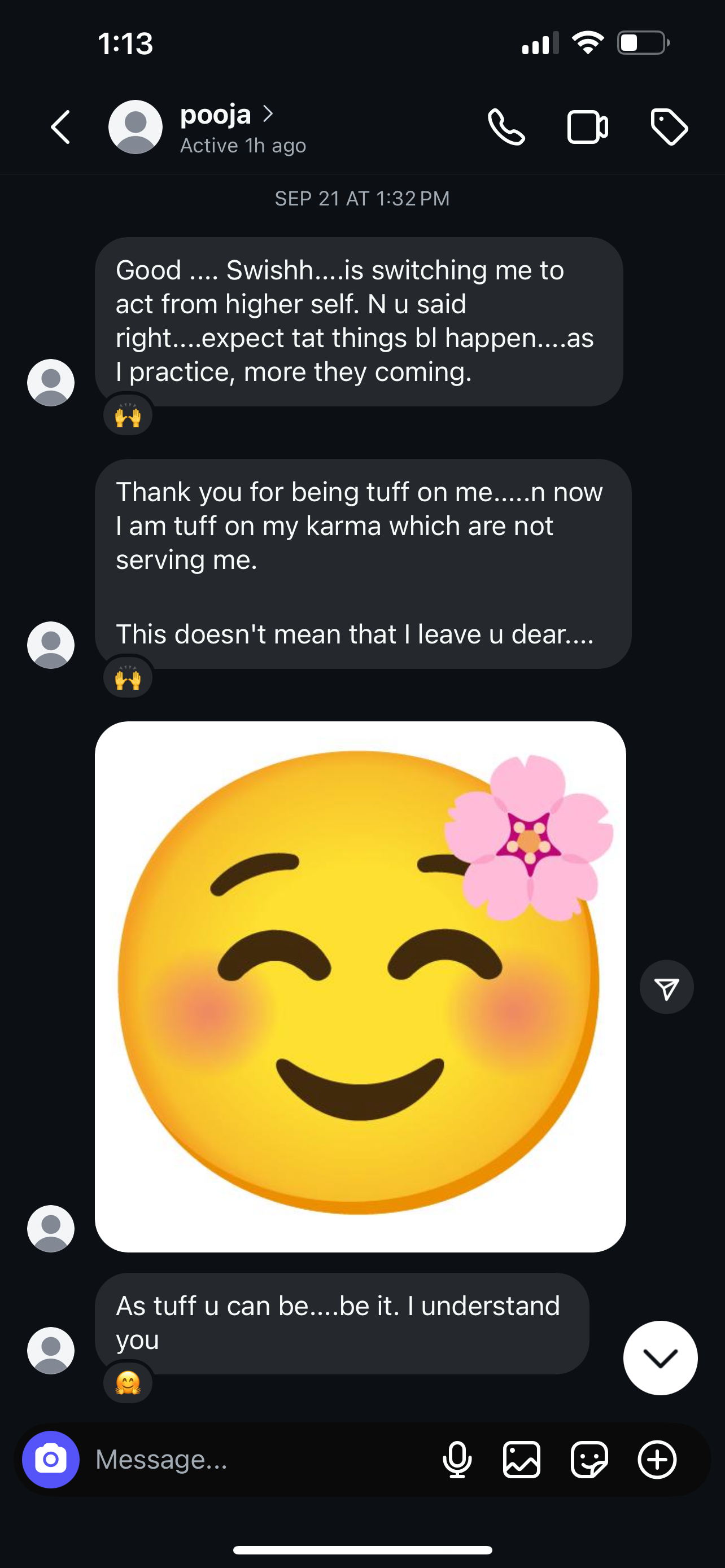View the hug reaction on last message
725x1568 pixels.
point(128,1383)
